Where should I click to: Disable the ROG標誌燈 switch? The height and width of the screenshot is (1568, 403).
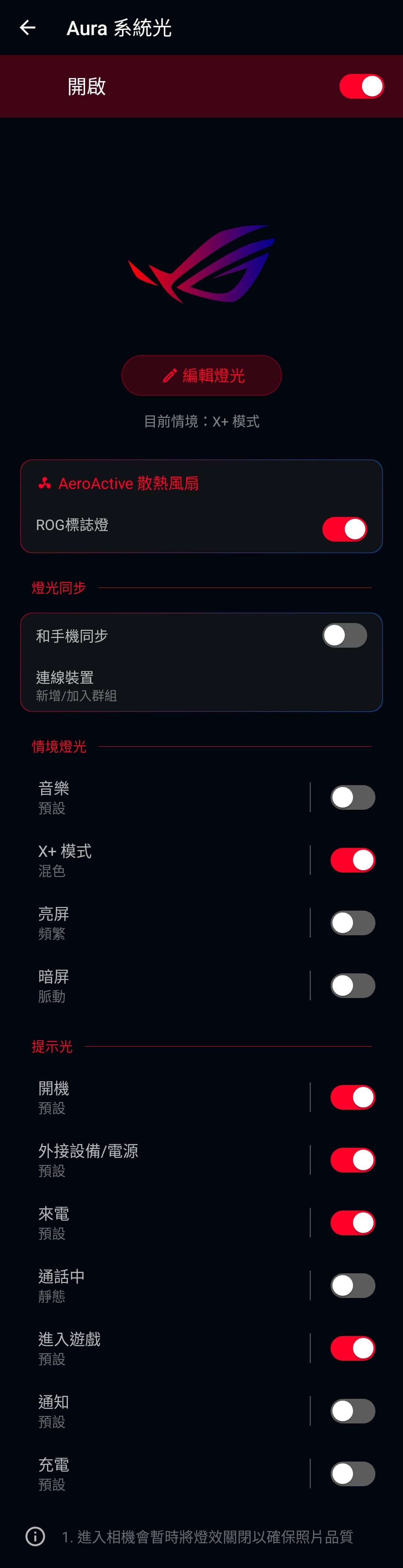click(344, 529)
